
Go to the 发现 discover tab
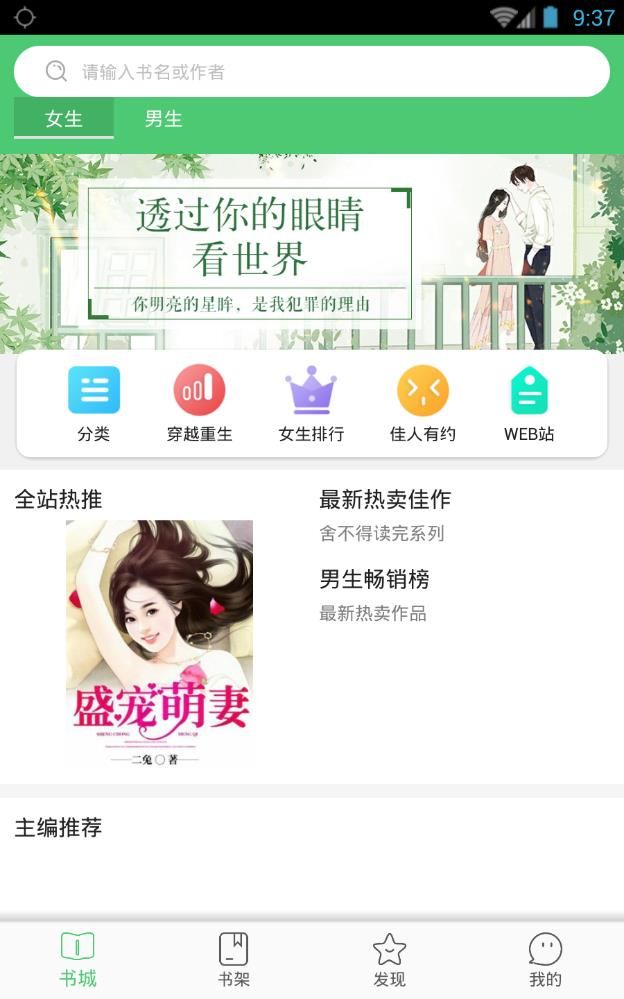(x=389, y=960)
